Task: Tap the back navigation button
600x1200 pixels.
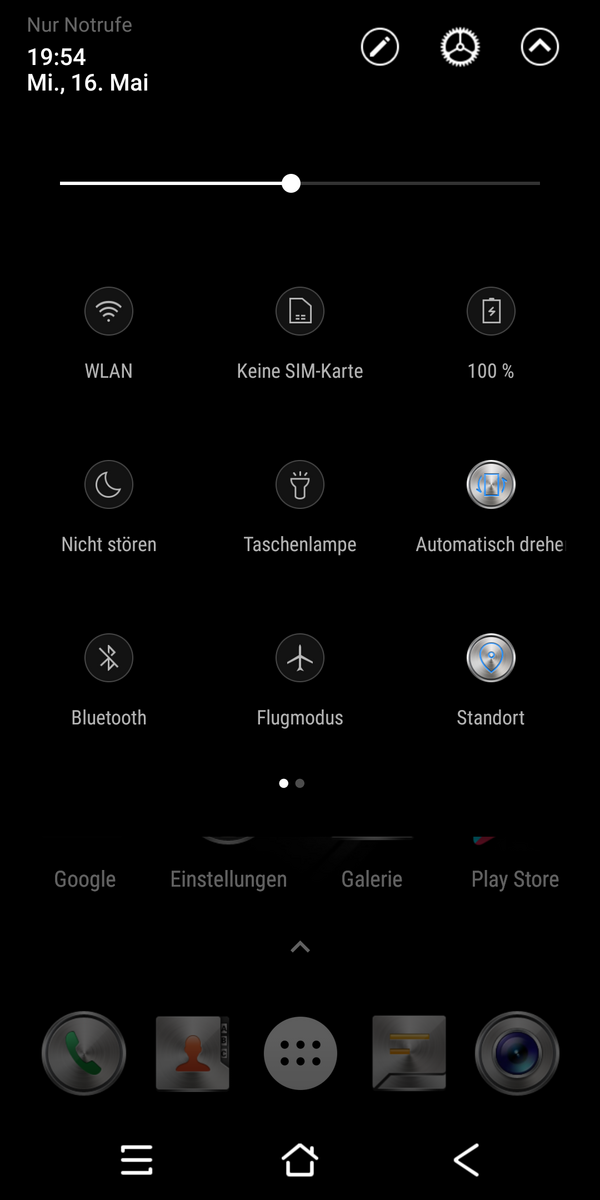Action: pos(466,1159)
